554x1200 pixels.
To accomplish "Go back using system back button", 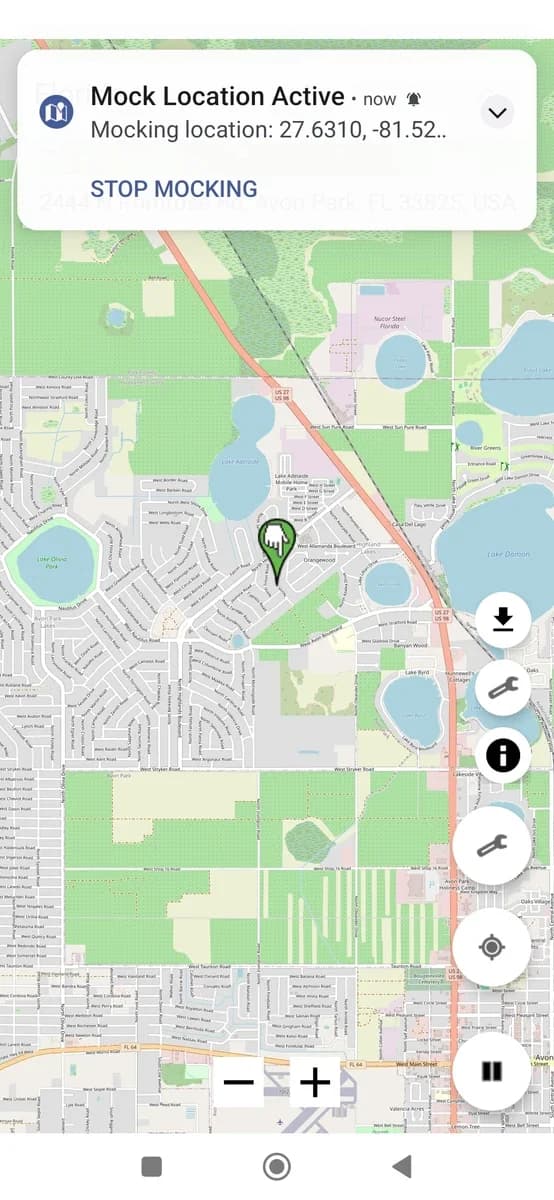I will (402, 1166).
